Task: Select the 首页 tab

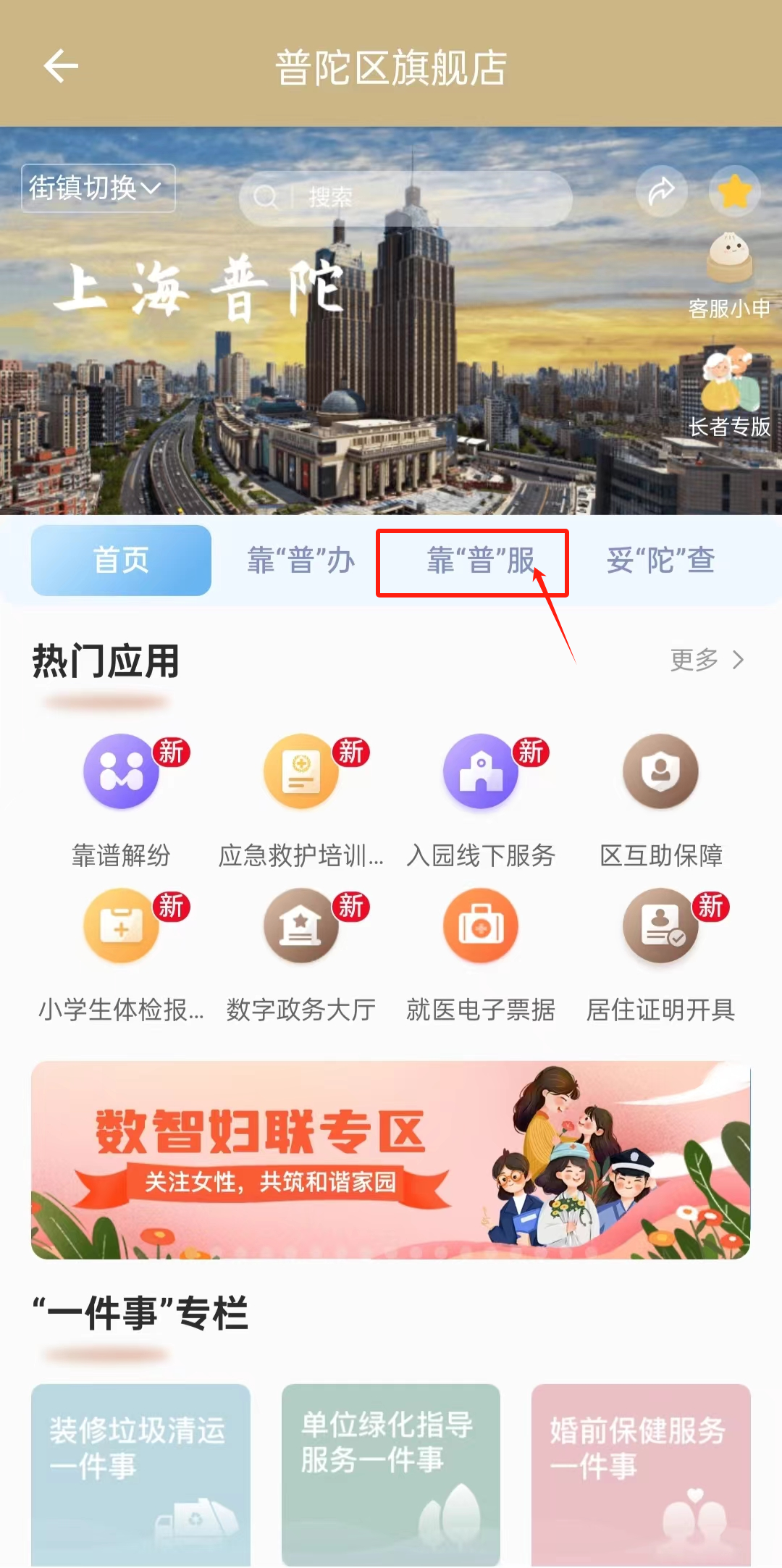Action: (121, 561)
